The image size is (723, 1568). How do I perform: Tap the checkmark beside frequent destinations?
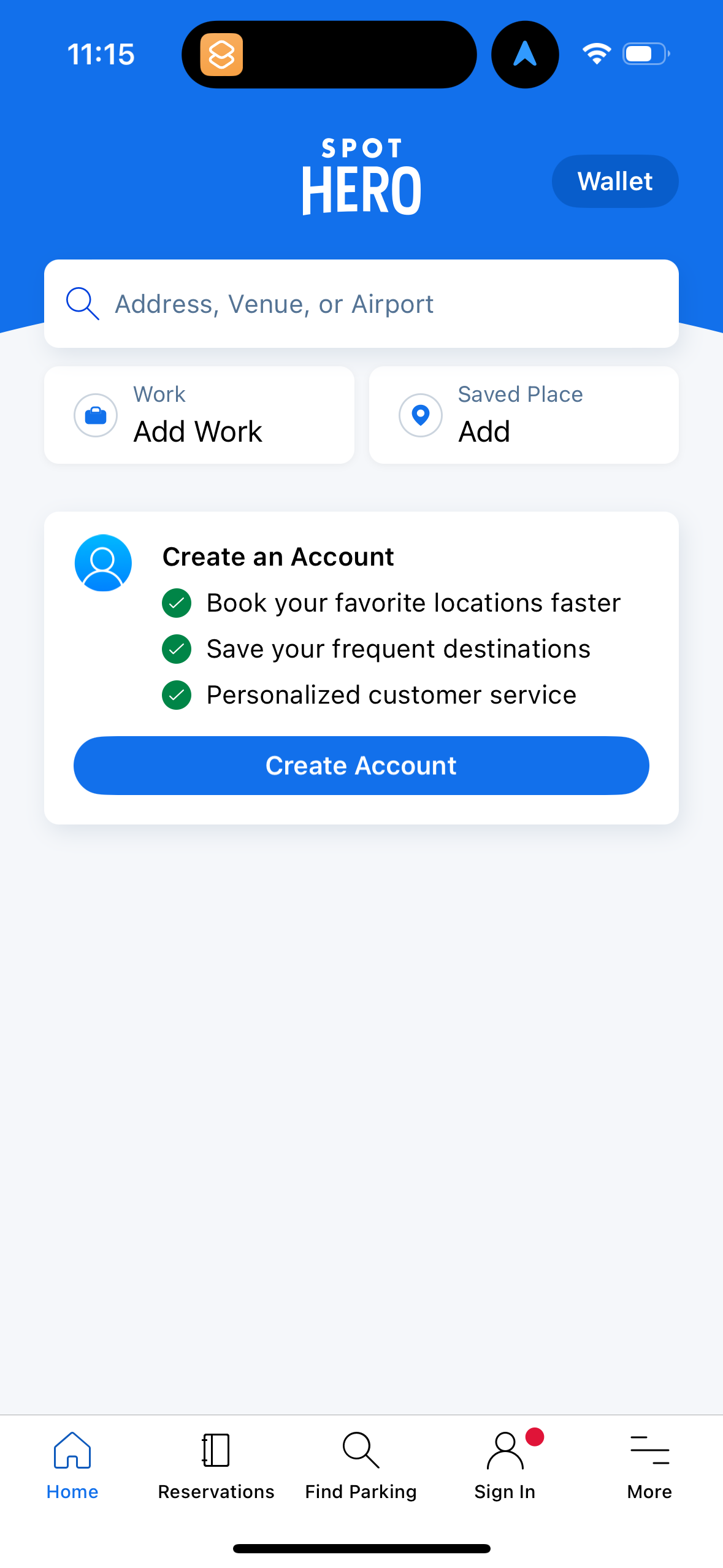[x=177, y=648]
